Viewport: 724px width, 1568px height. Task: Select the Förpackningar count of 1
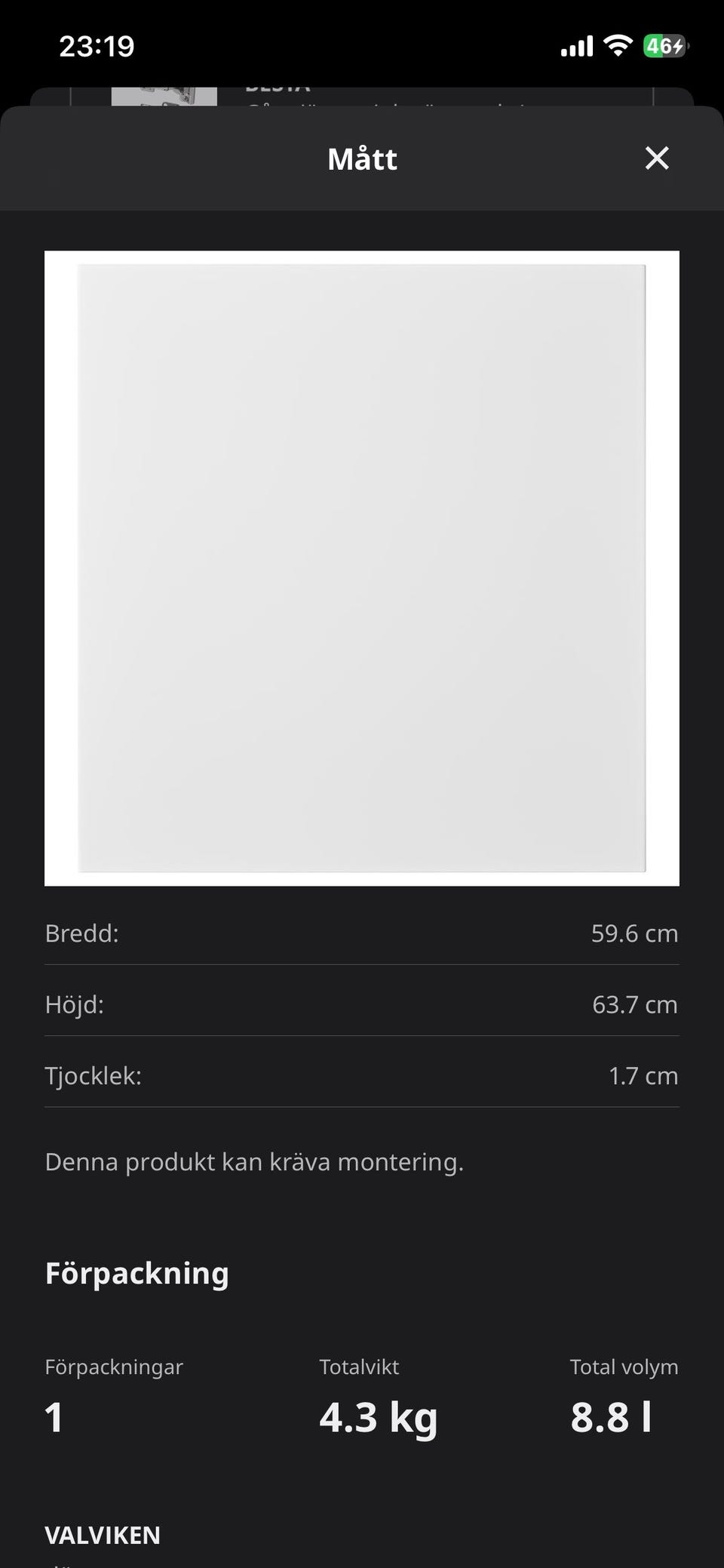tap(53, 1416)
